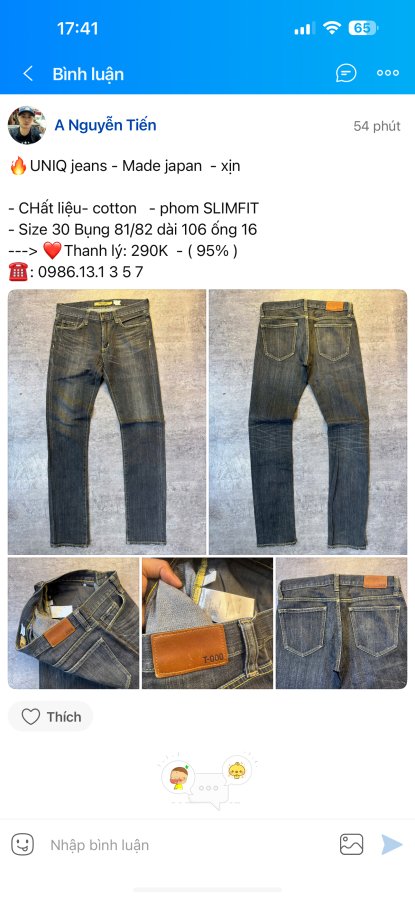Open A Nguyễn Tiến's profile picture
This screenshot has height=900, width=415.
[x=27, y=125]
